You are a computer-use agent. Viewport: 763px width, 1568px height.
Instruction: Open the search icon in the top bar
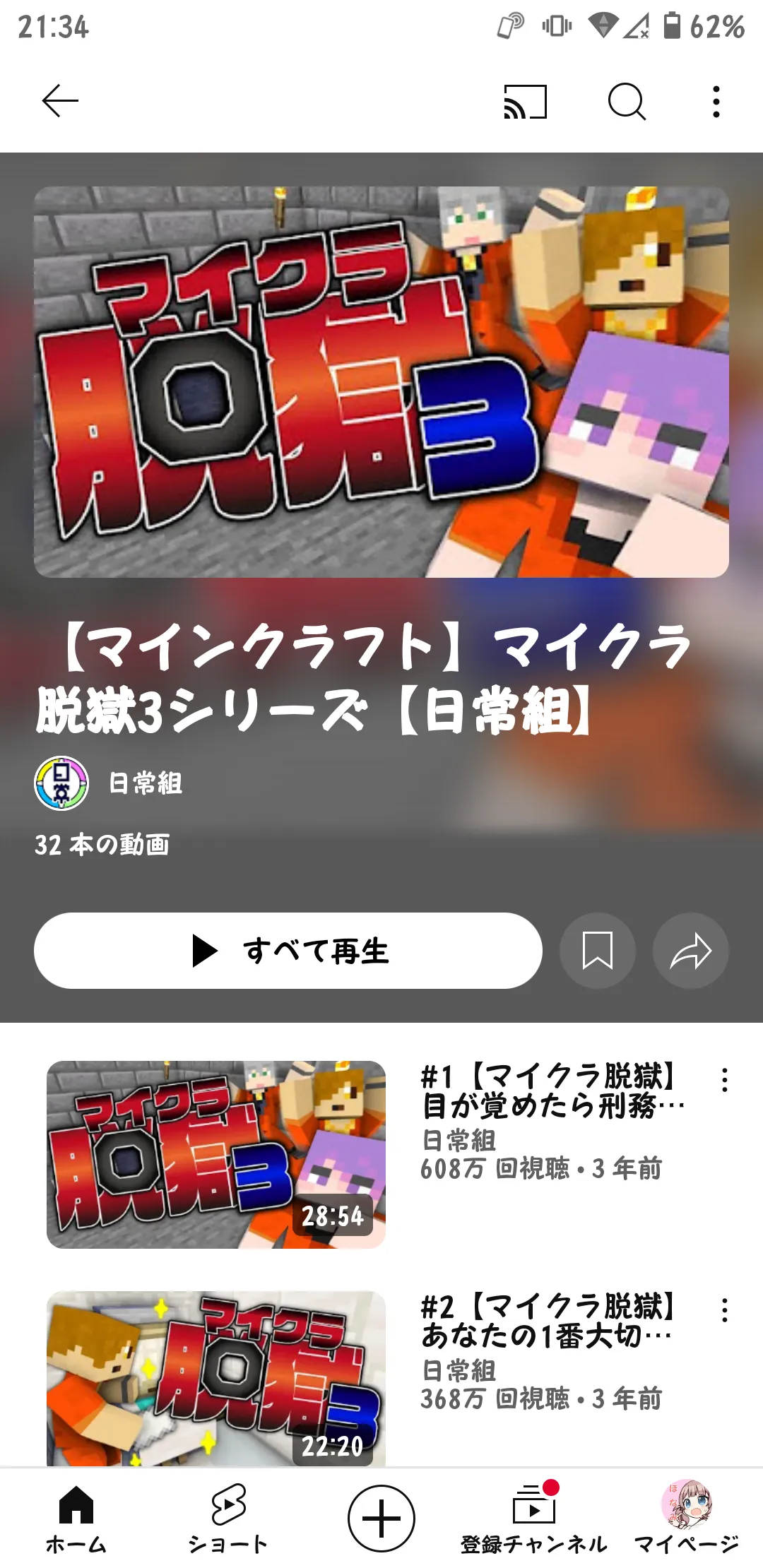(x=627, y=102)
